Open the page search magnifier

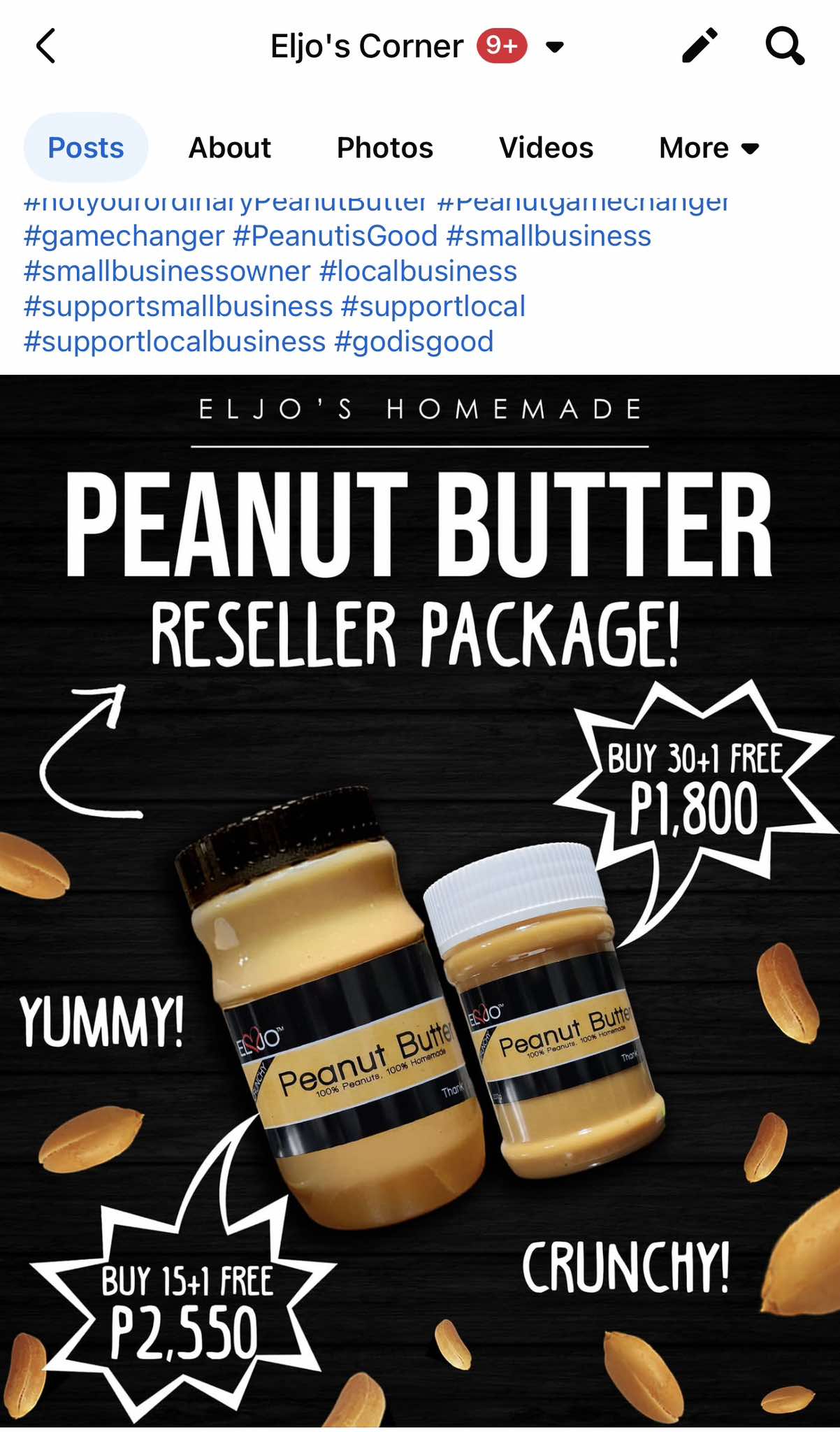785,46
